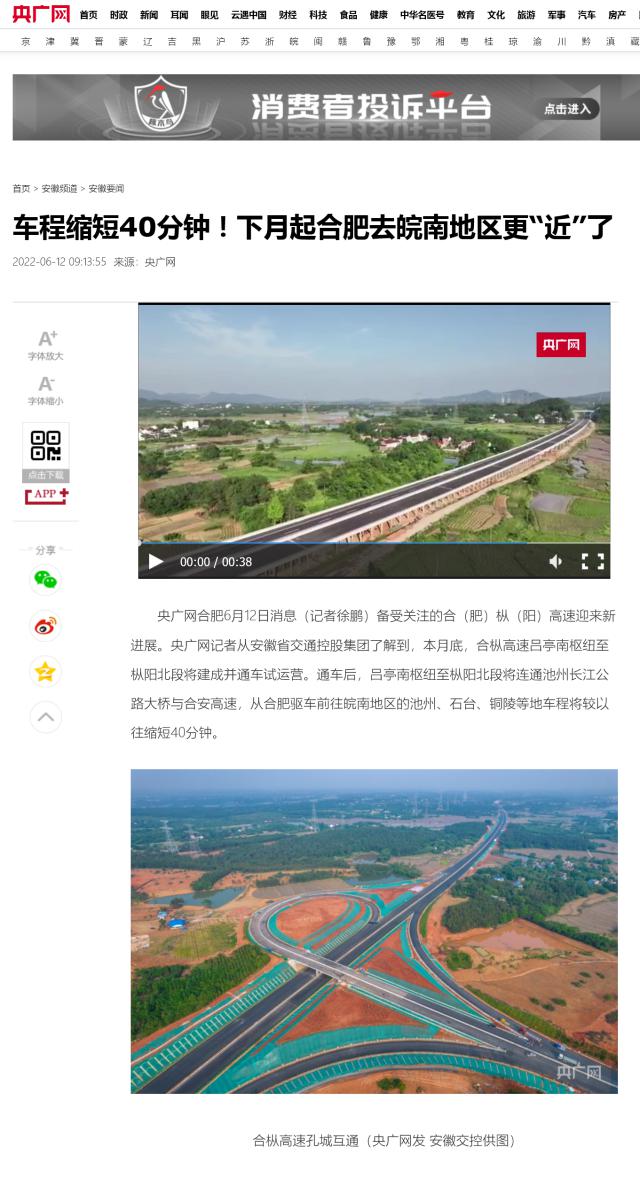Image resolution: width=640 pixels, height=1178 pixels.
Task: Open the 消费者投诉平台 banner
Action: pos(319,107)
